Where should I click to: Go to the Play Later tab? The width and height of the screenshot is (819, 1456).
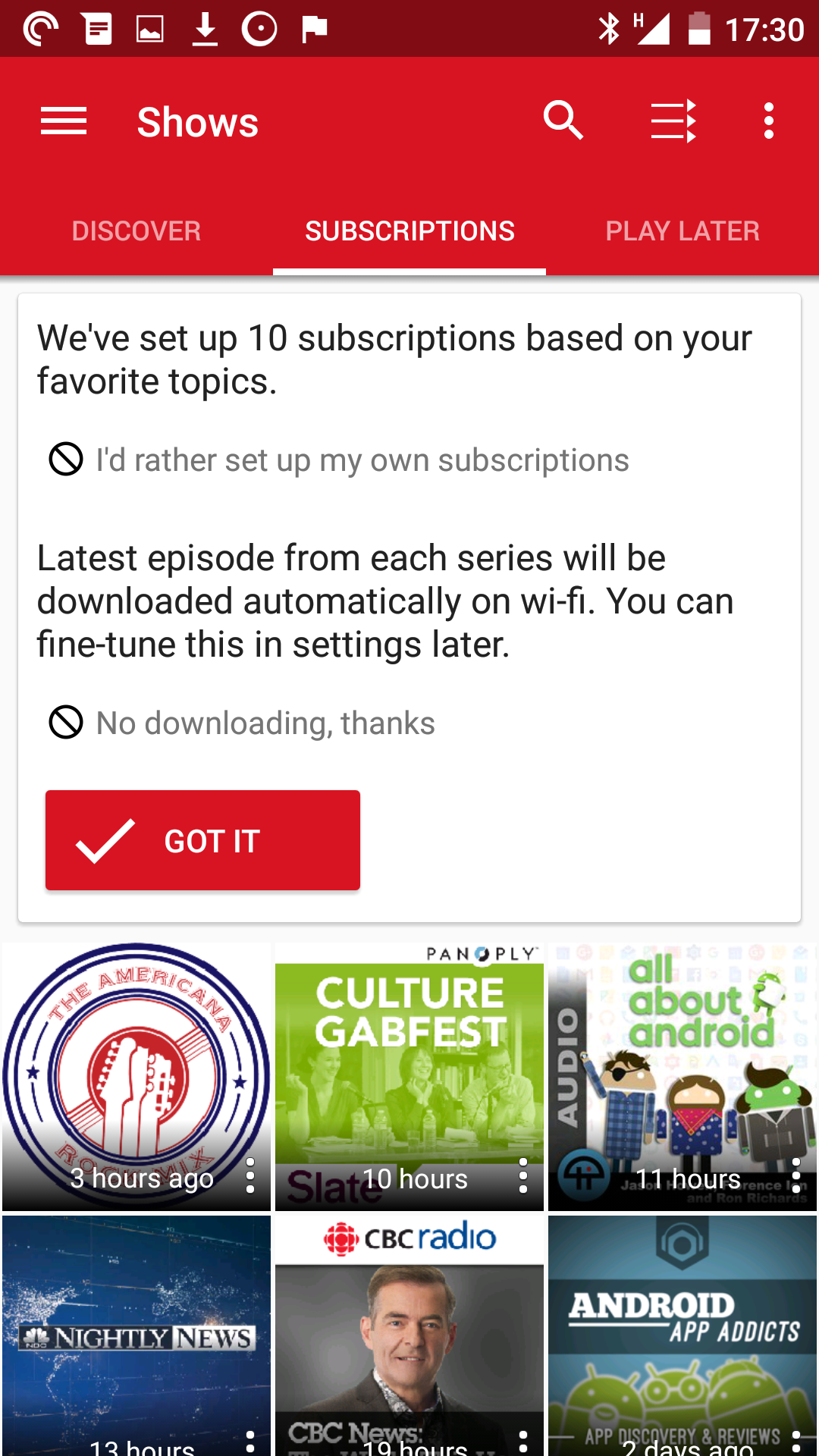pyautogui.click(x=682, y=231)
